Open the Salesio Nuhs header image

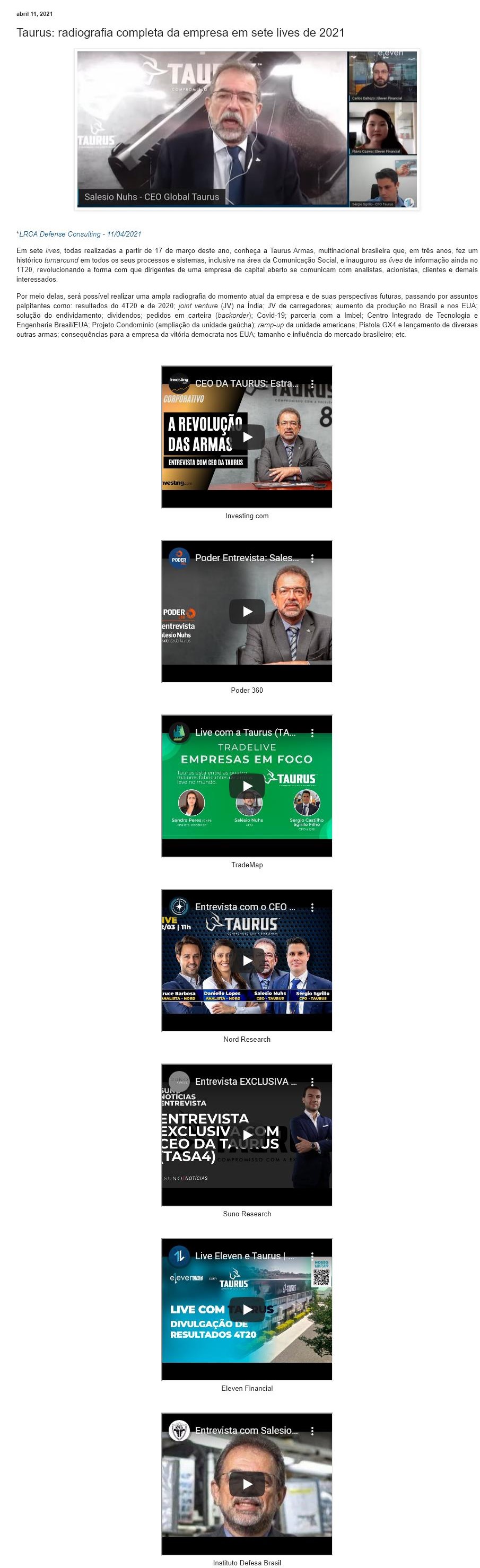coord(247,129)
